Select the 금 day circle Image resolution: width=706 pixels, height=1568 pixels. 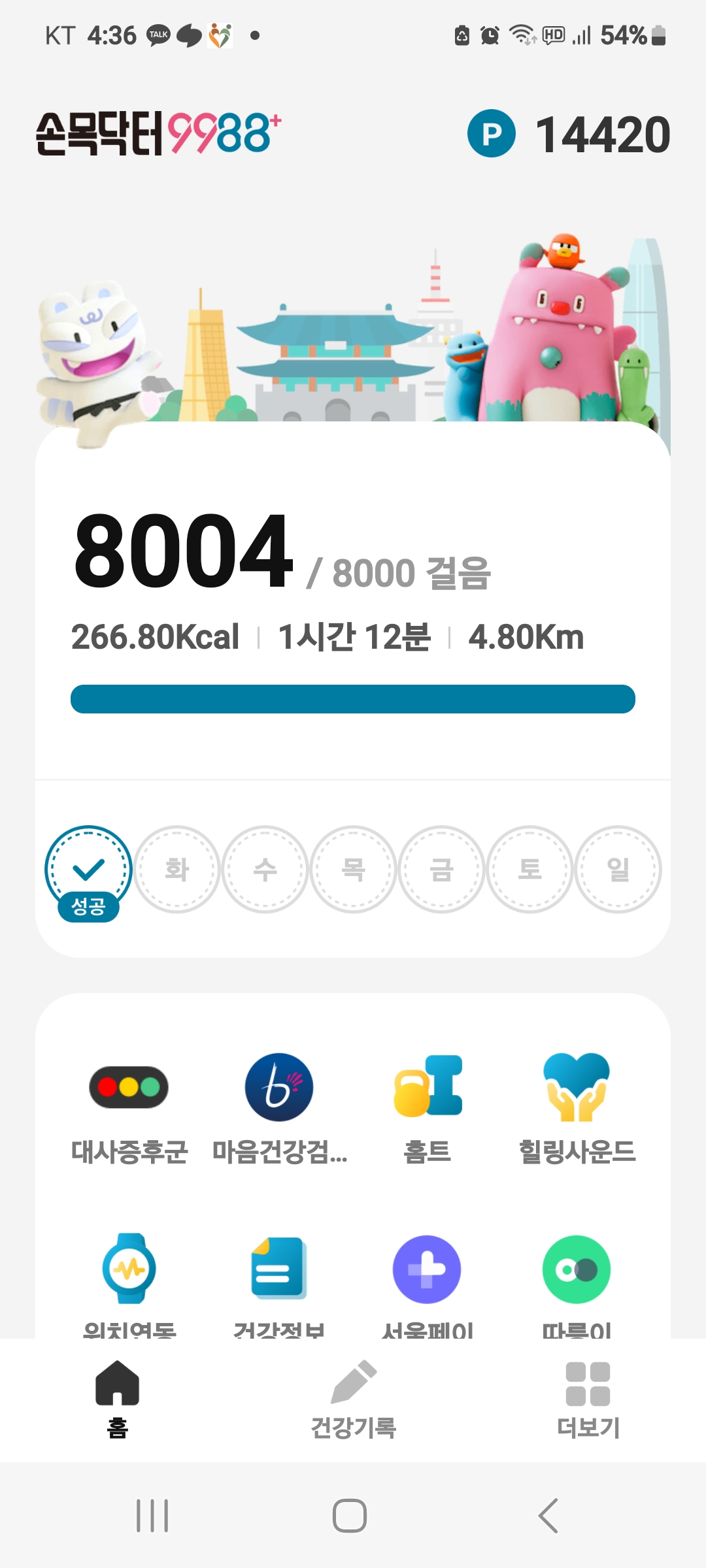(x=441, y=870)
